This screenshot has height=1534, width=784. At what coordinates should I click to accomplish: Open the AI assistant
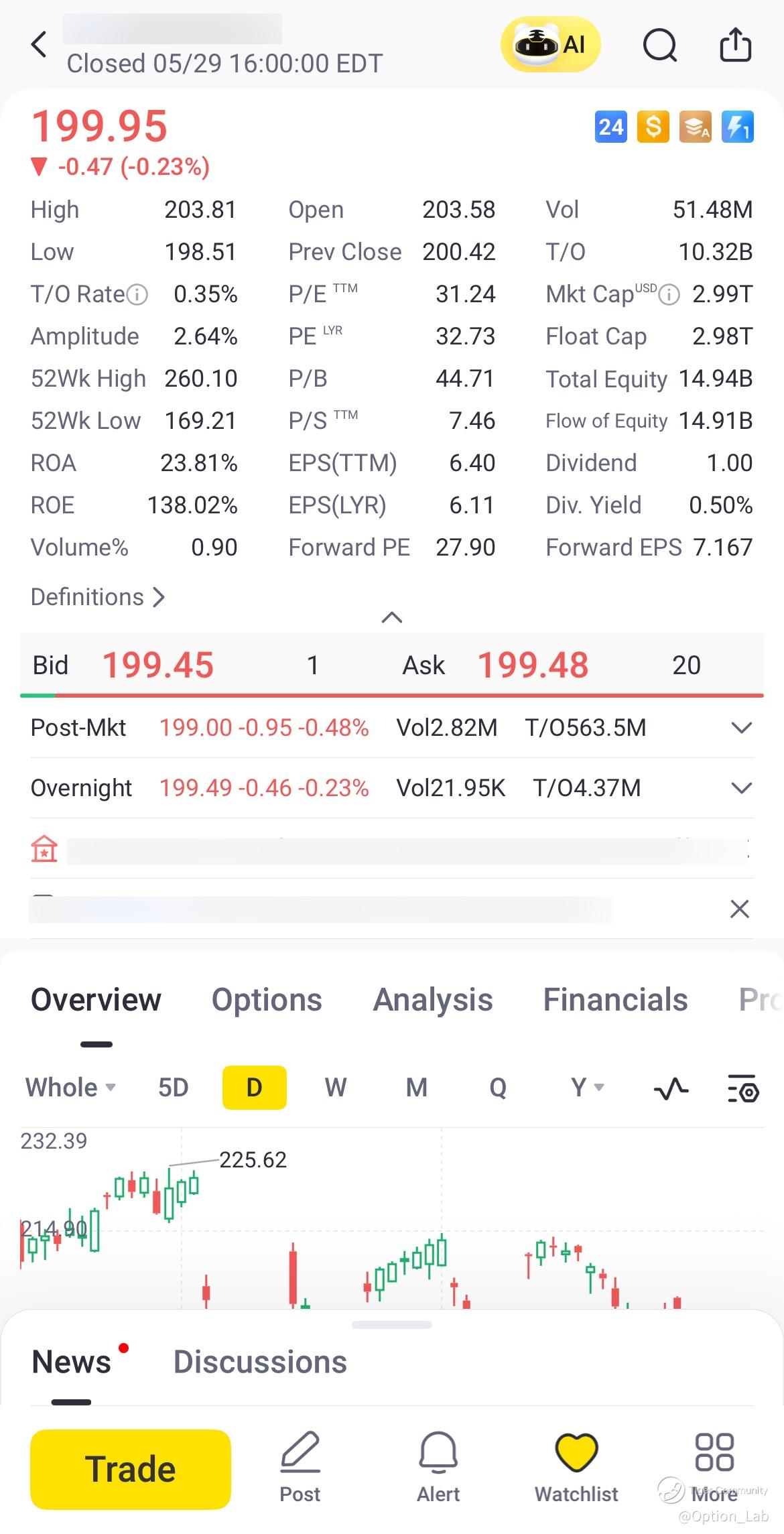pos(550,45)
